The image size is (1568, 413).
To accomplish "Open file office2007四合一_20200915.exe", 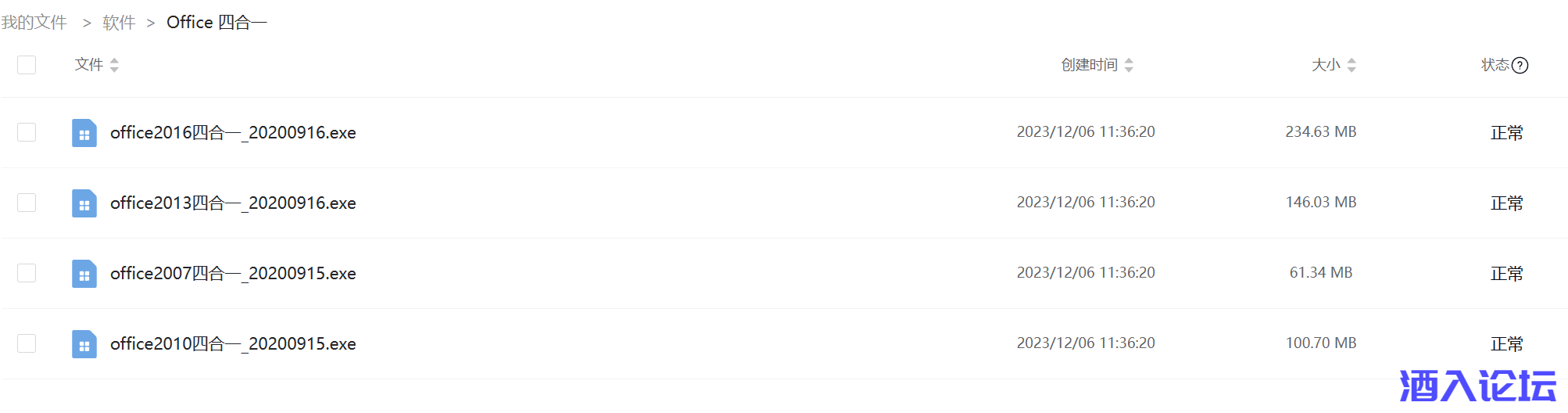I will (x=233, y=274).
